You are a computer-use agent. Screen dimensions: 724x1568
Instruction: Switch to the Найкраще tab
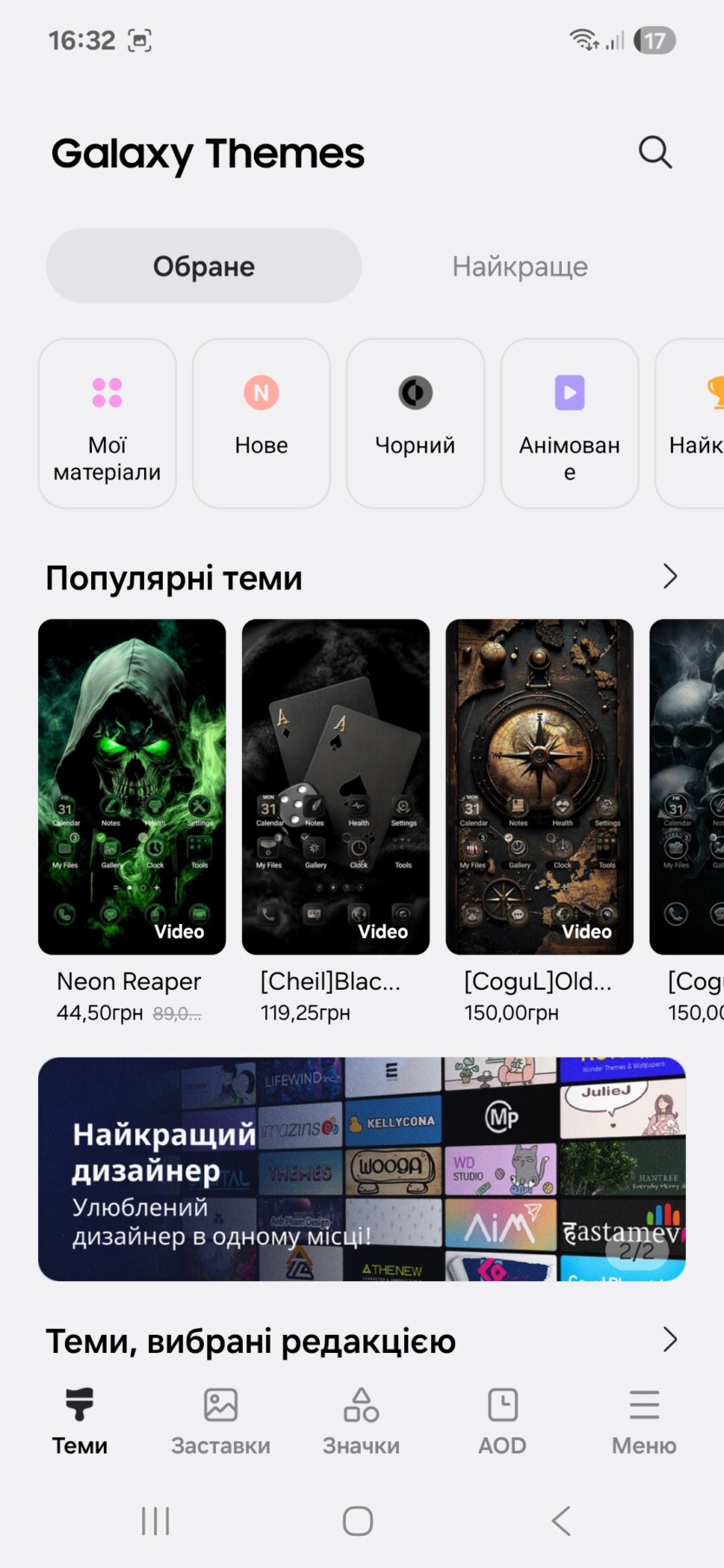519,266
